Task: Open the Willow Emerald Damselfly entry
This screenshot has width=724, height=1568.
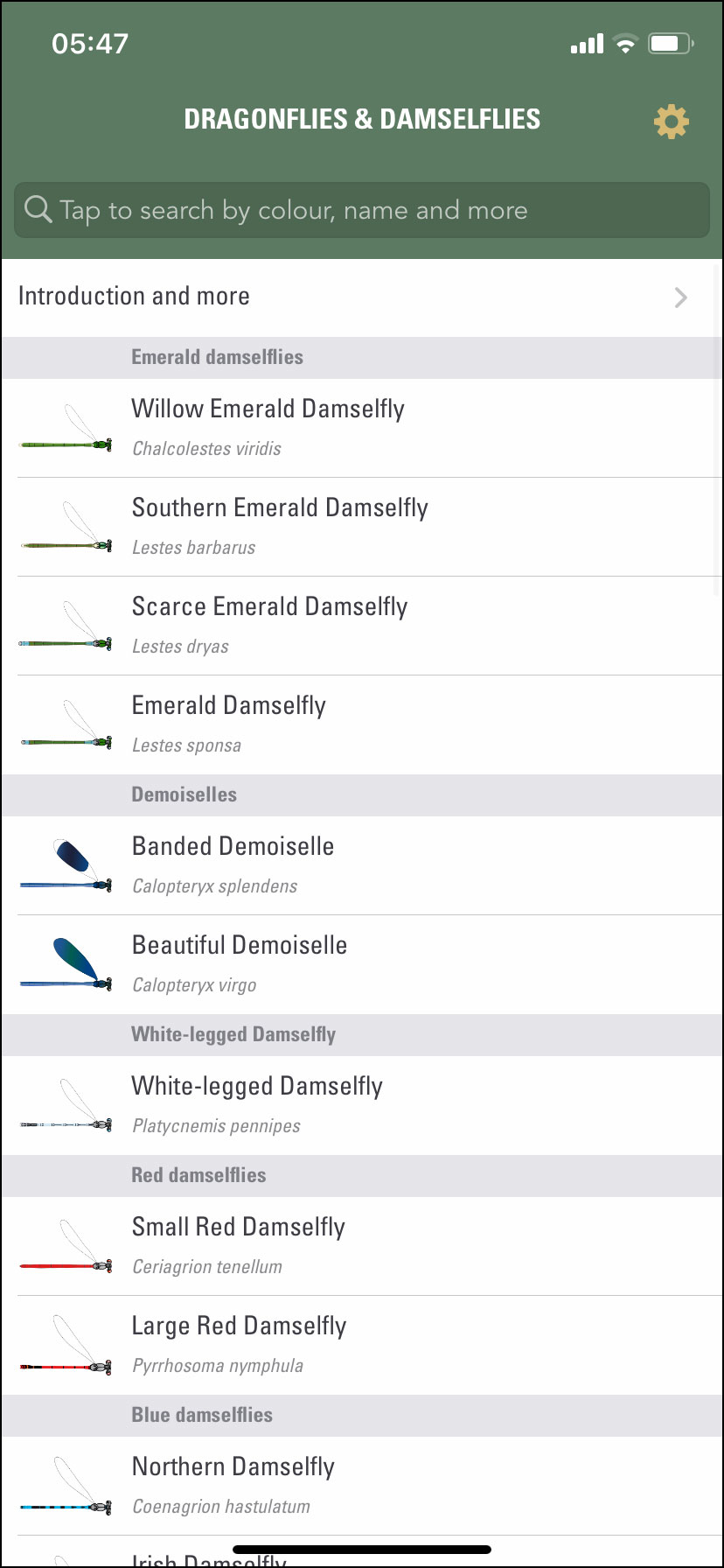Action: click(362, 428)
